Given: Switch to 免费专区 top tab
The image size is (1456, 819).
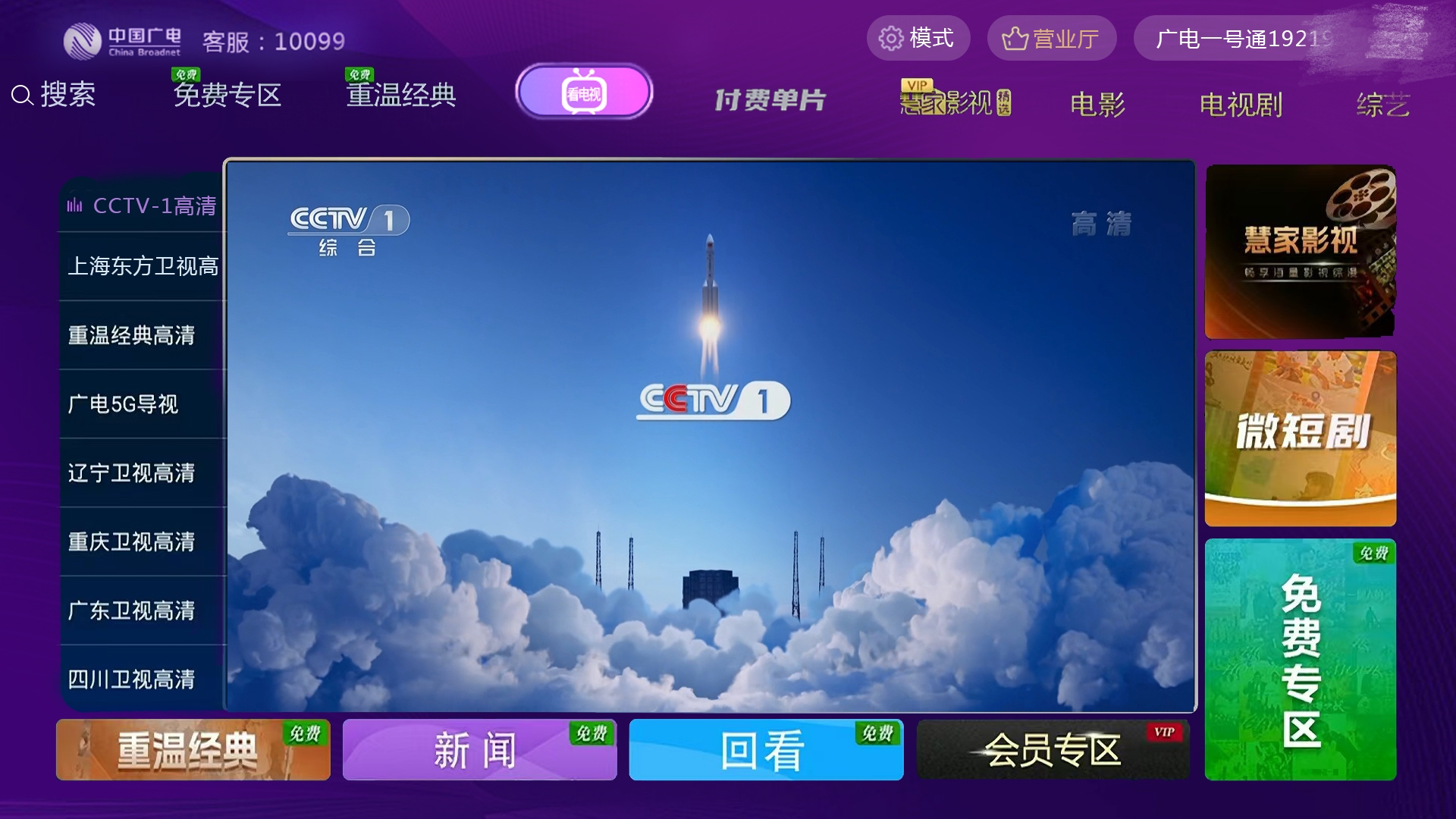Looking at the screenshot, I should [227, 96].
